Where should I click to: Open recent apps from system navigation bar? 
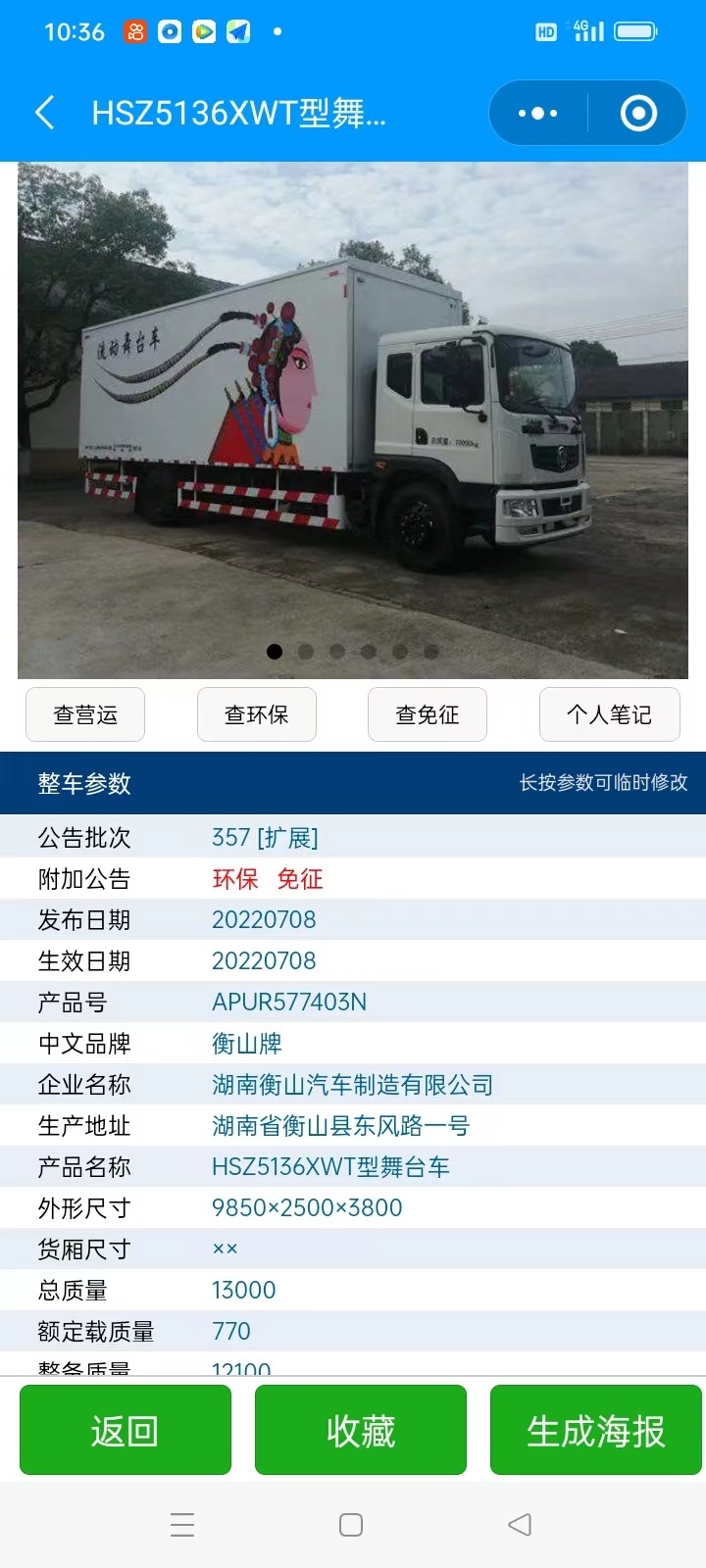[182, 1525]
